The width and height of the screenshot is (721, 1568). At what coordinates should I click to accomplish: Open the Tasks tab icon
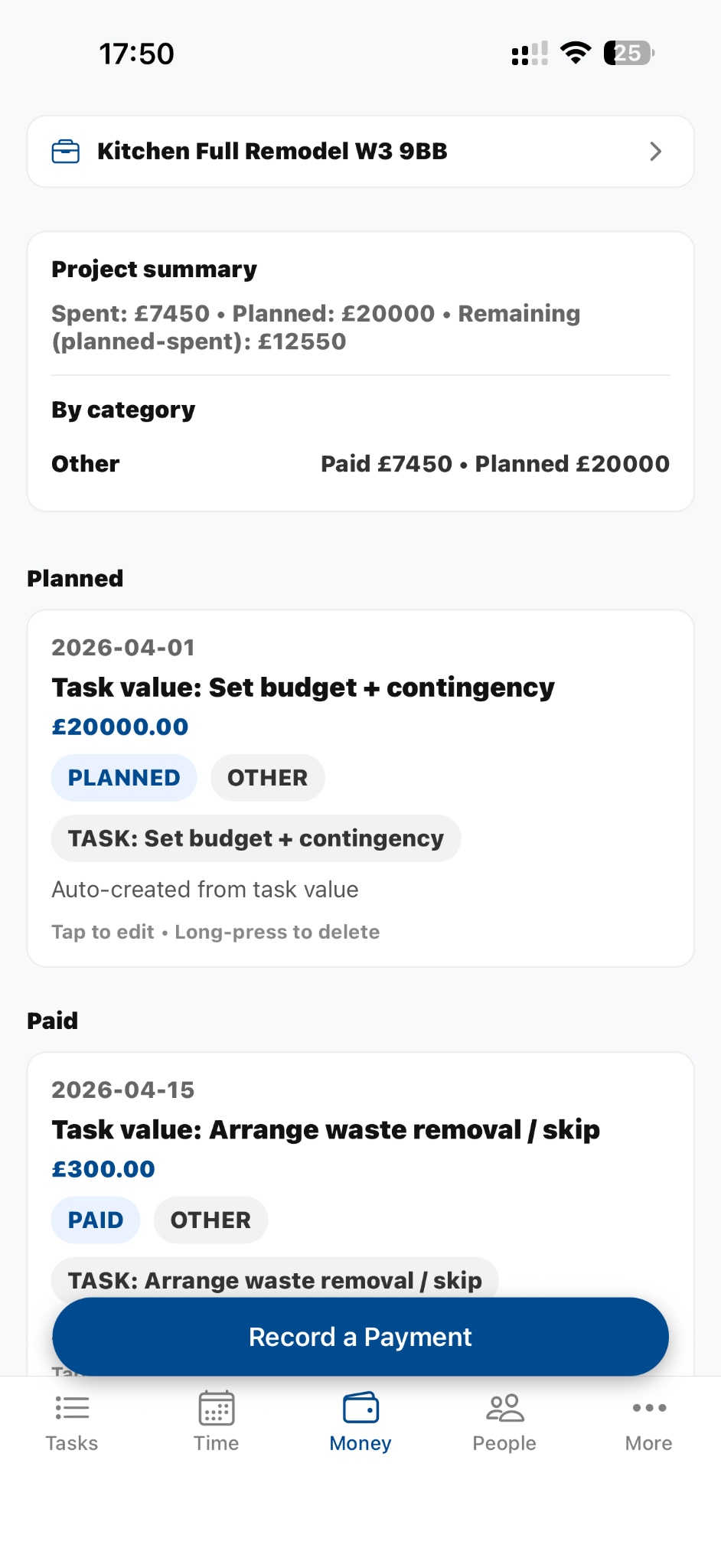pyautogui.click(x=71, y=1408)
